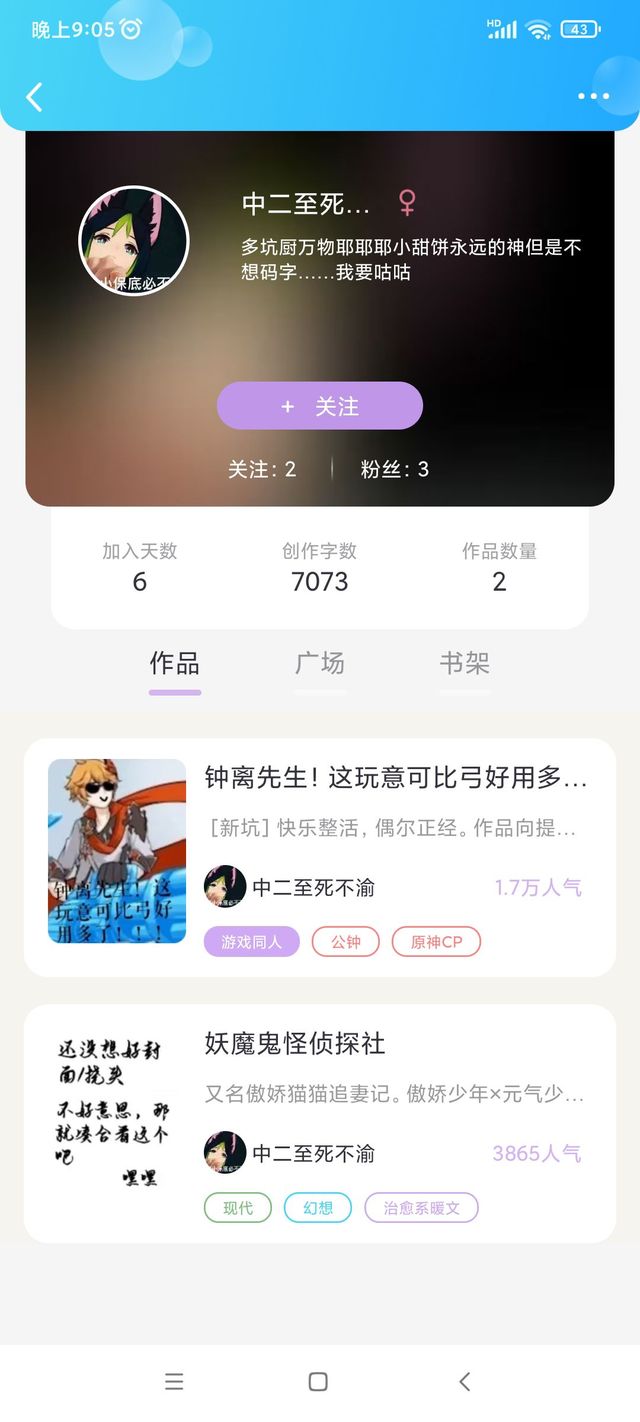The width and height of the screenshot is (640, 1422).
Task: Open the system recent apps menu
Action: tap(174, 1381)
